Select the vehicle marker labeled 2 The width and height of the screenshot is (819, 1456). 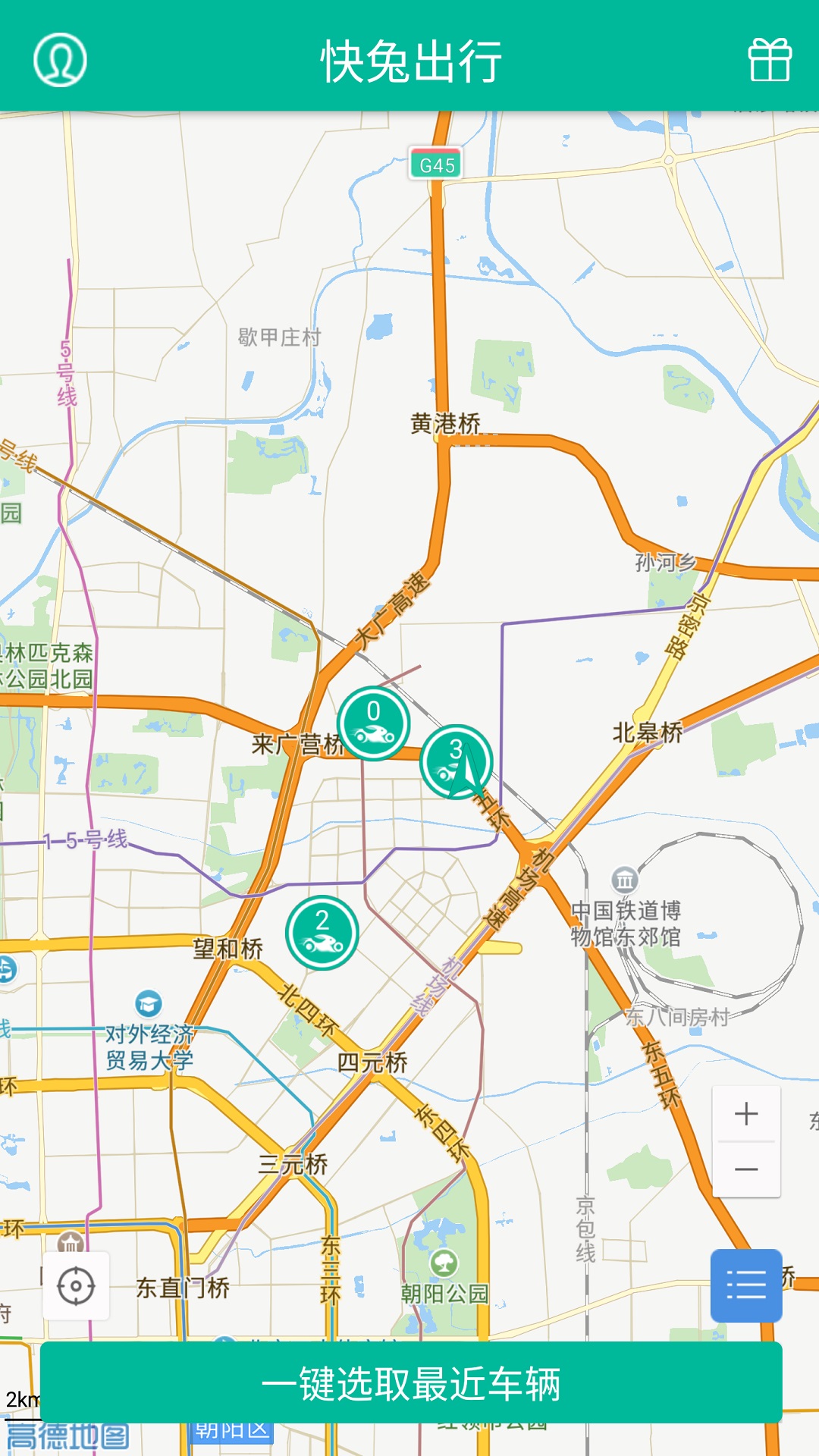[x=322, y=933]
